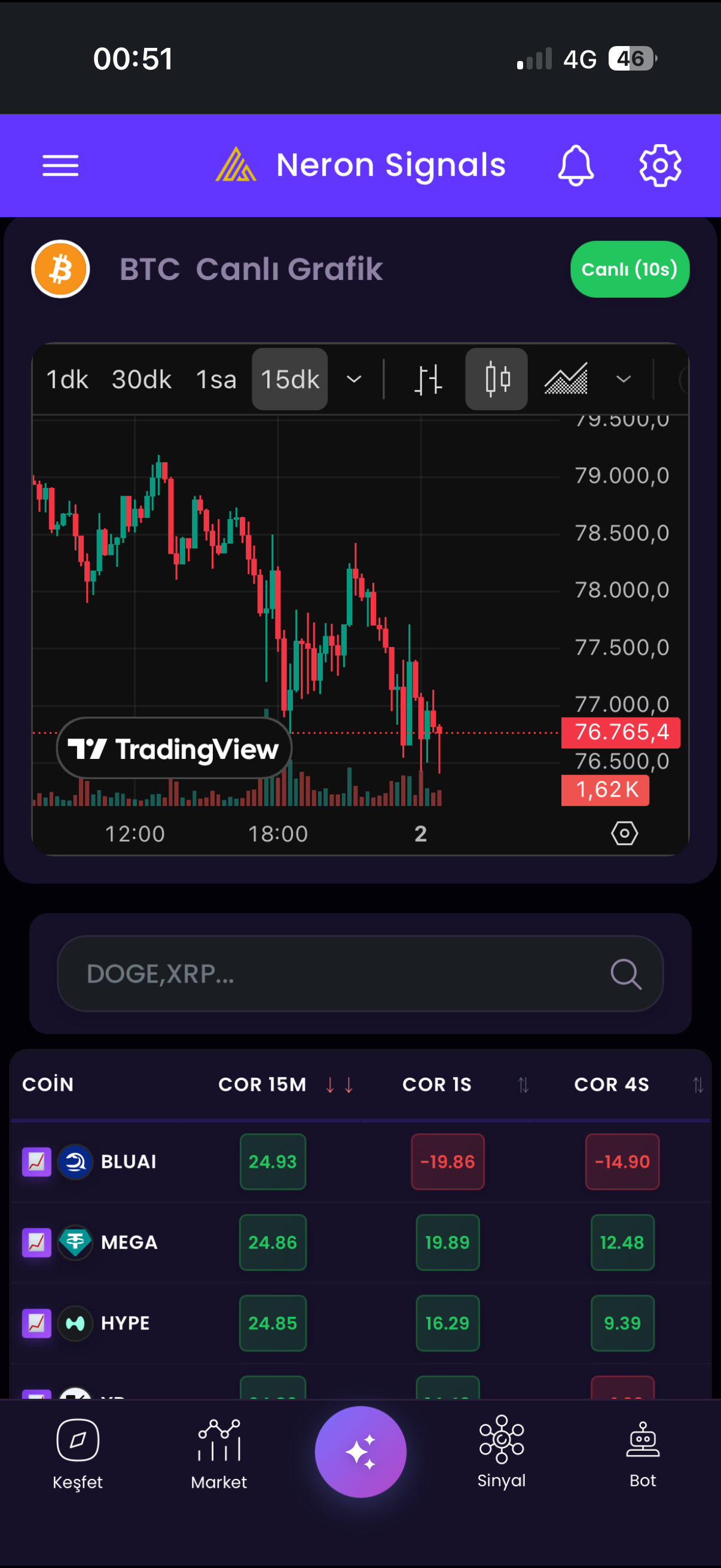Open the timeframe dropdown next to 15dk

coord(355,379)
